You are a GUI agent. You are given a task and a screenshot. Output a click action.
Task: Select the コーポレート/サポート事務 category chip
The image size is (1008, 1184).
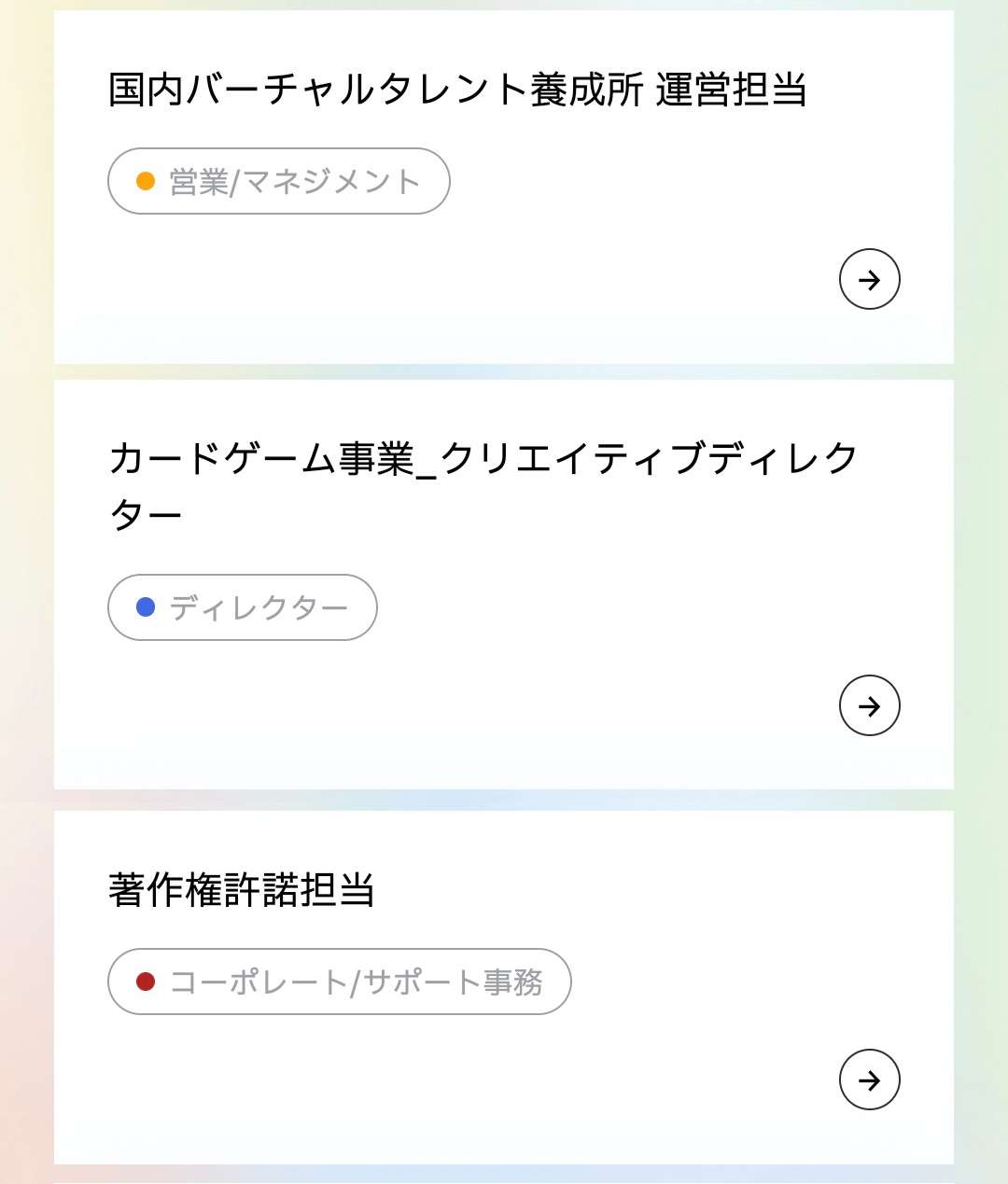pyautogui.click(x=340, y=982)
